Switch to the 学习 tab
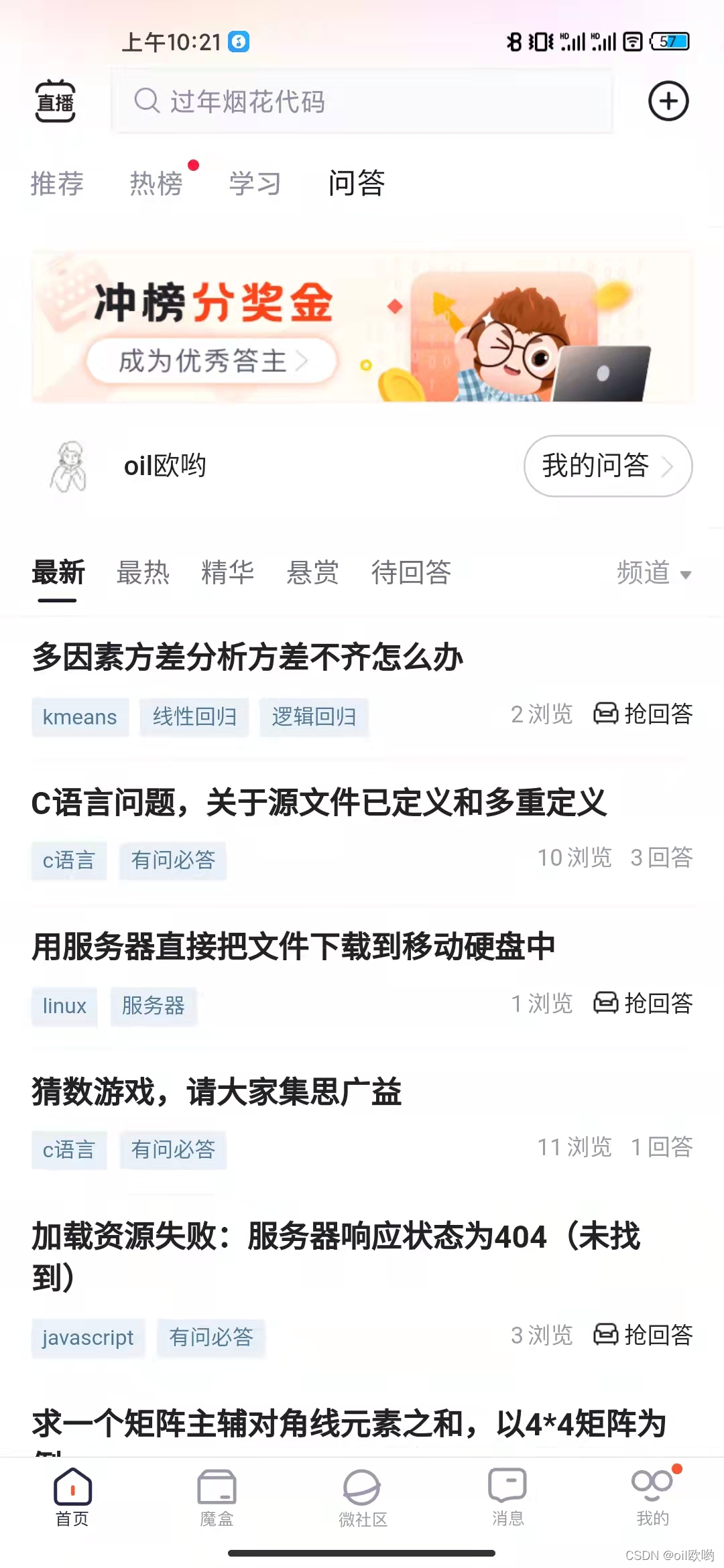 coord(255,184)
